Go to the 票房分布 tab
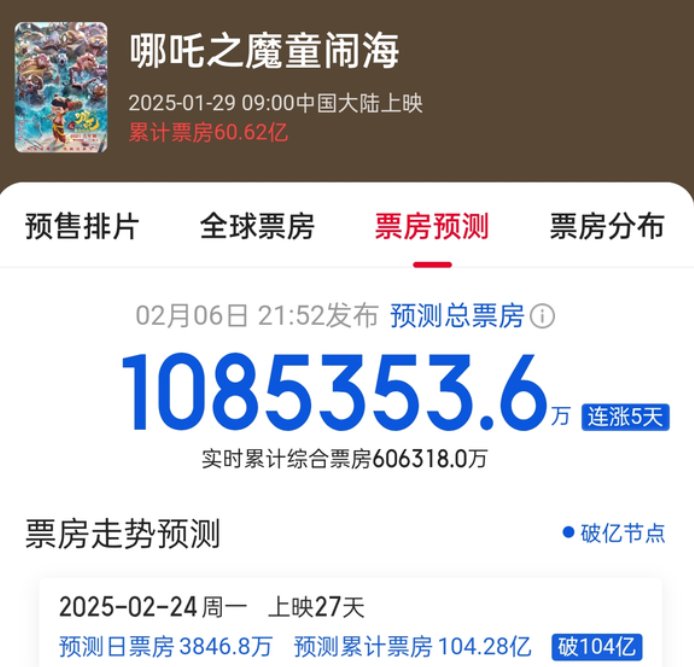This screenshot has width=694, height=667. pos(607,226)
